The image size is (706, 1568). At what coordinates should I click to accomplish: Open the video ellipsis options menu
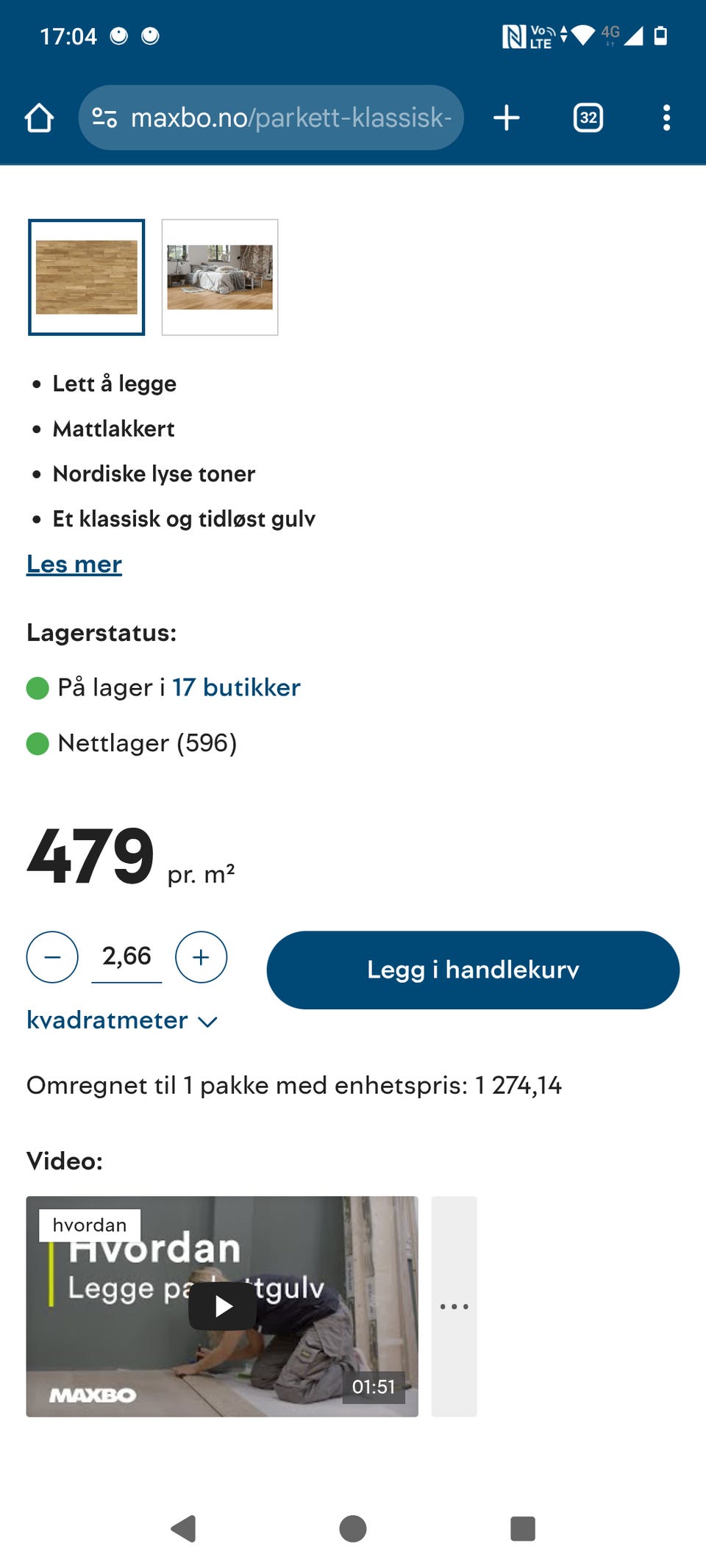coord(454,1306)
